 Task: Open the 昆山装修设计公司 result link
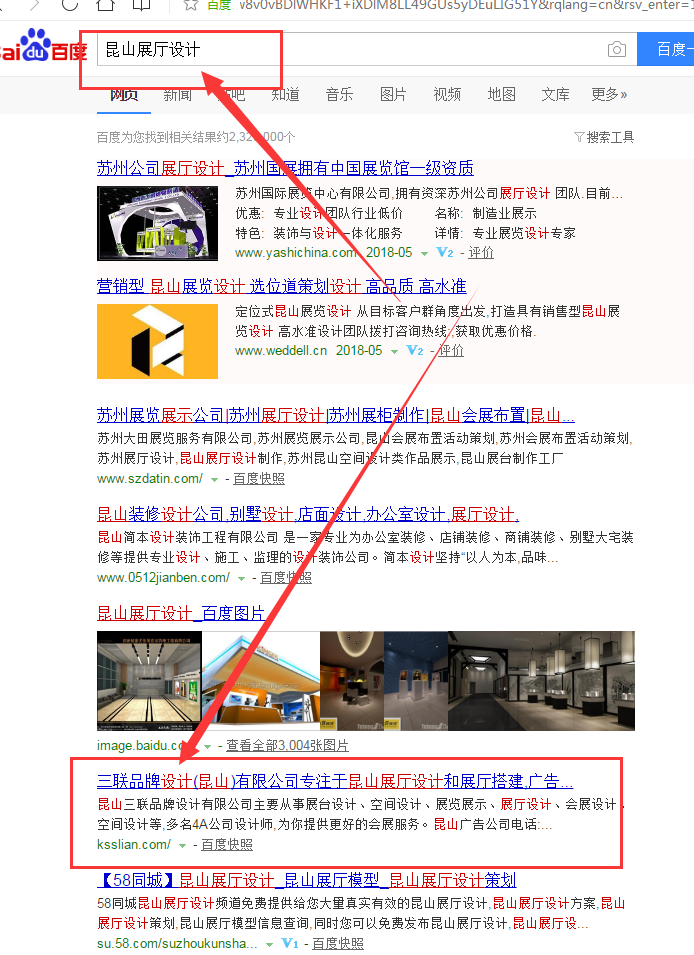[x=307, y=515]
